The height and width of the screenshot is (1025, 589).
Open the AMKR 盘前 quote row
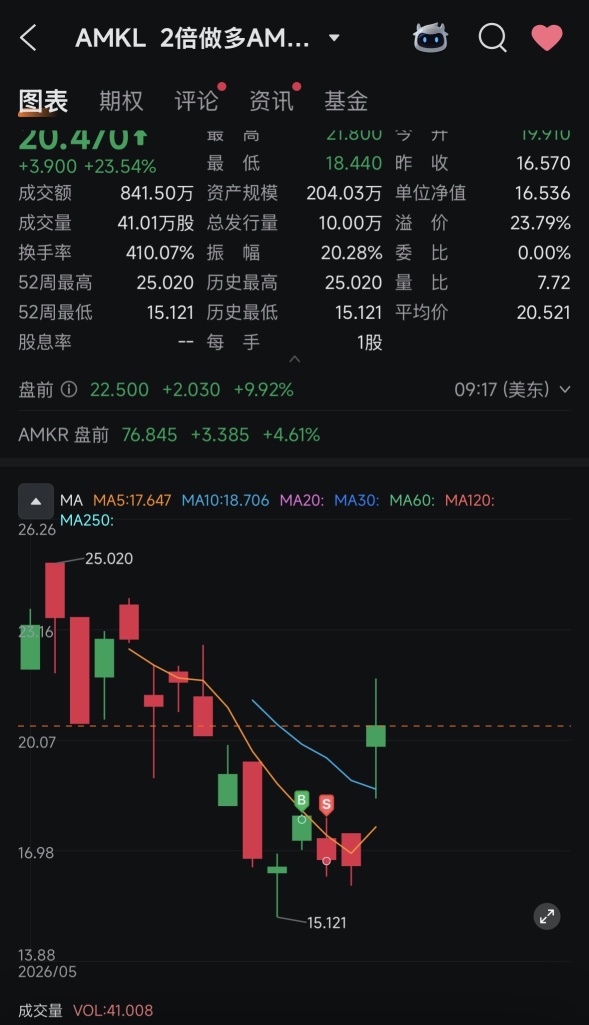click(x=294, y=435)
